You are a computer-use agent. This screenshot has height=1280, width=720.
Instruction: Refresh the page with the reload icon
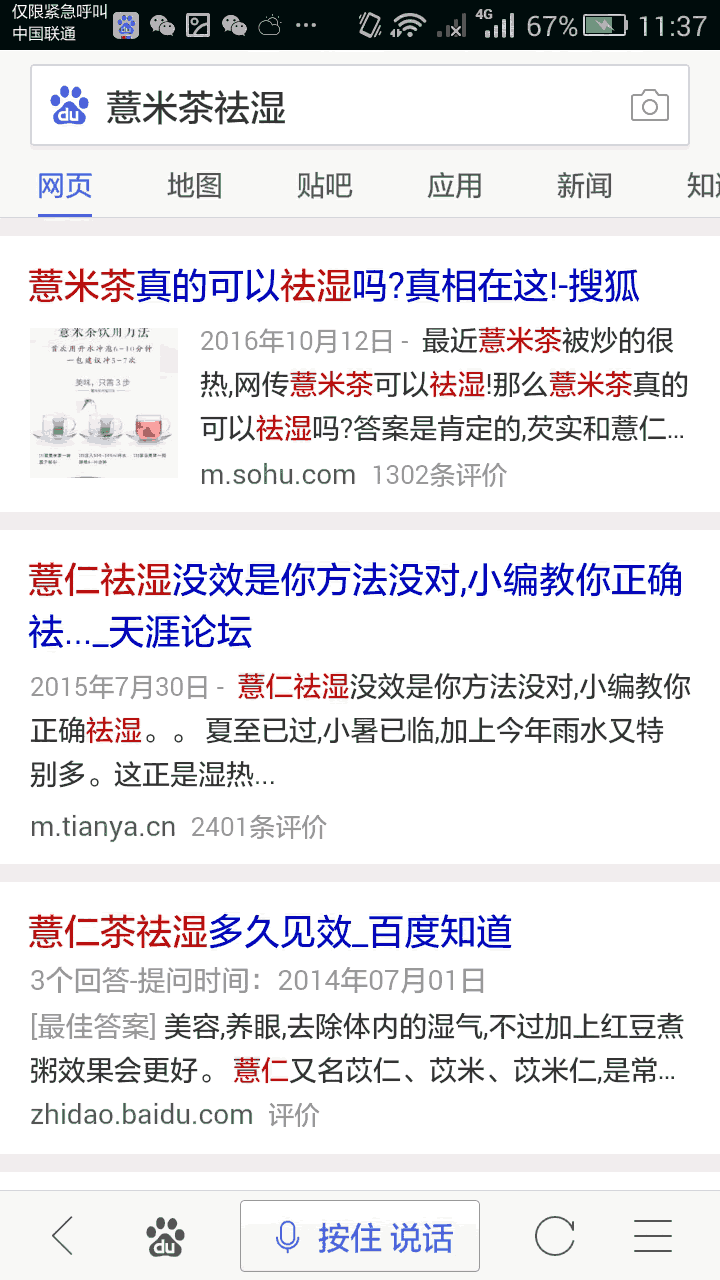pyautogui.click(x=552, y=1236)
